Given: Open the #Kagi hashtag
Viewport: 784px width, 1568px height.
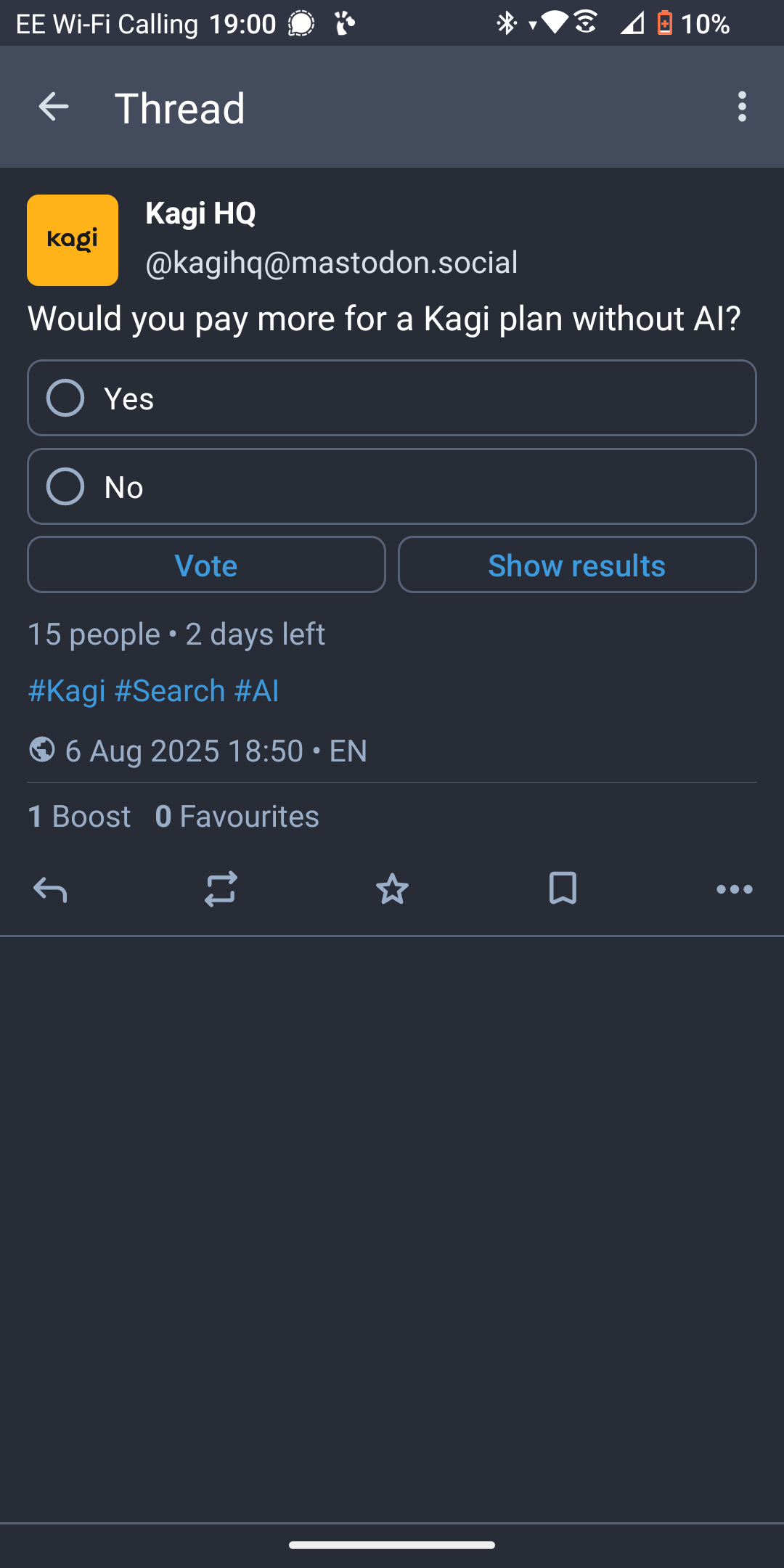Looking at the screenshot, I should click(67, 691).
